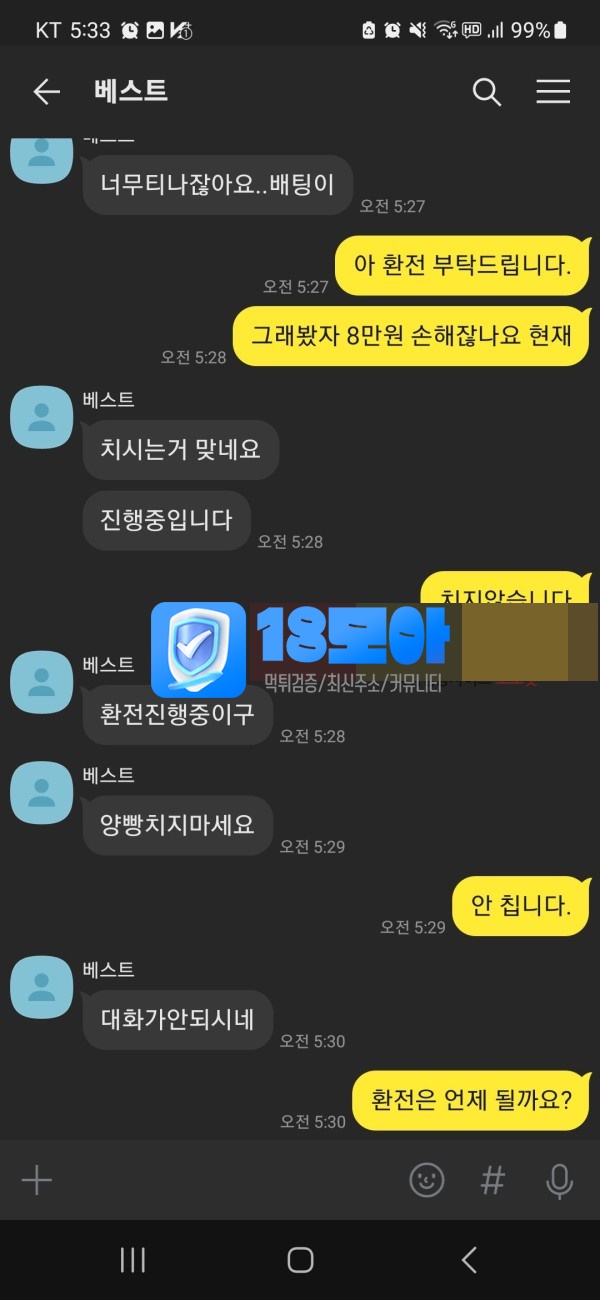
Task: Search within this chat conversation
Action: click(x=486, y=92)
